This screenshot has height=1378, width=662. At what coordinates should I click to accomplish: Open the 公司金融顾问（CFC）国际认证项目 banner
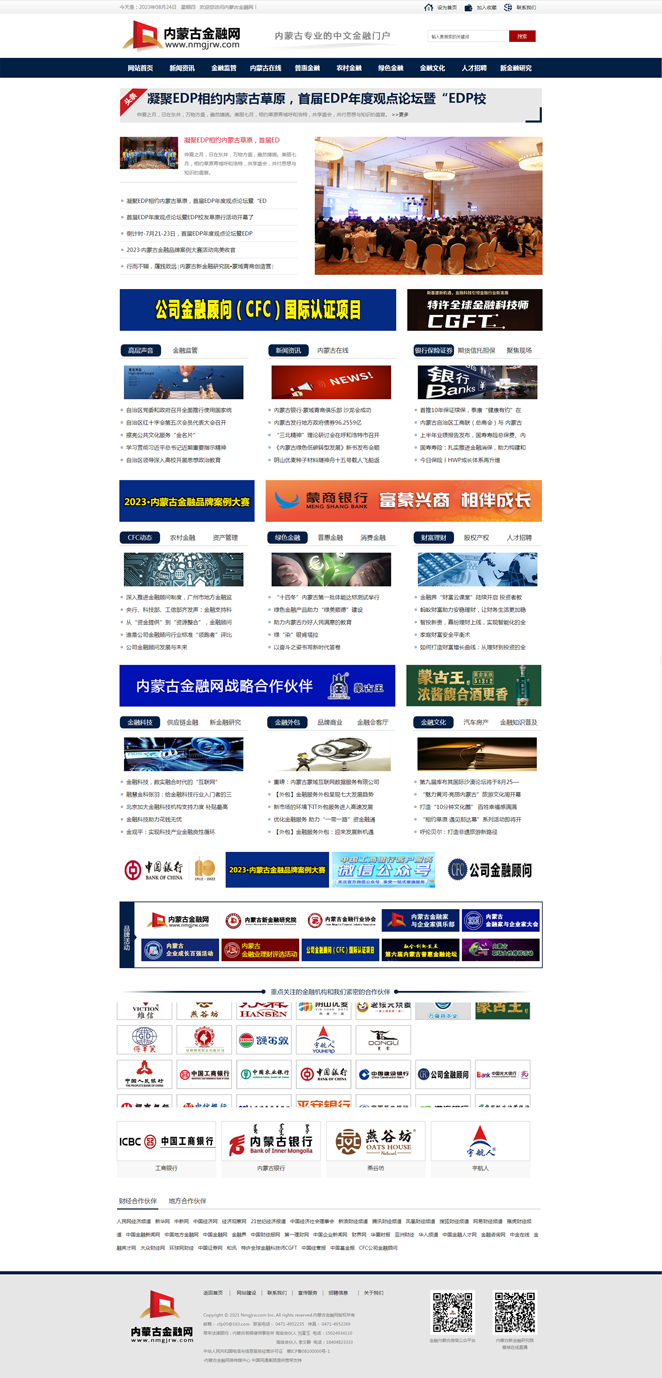tap(258, 310)
